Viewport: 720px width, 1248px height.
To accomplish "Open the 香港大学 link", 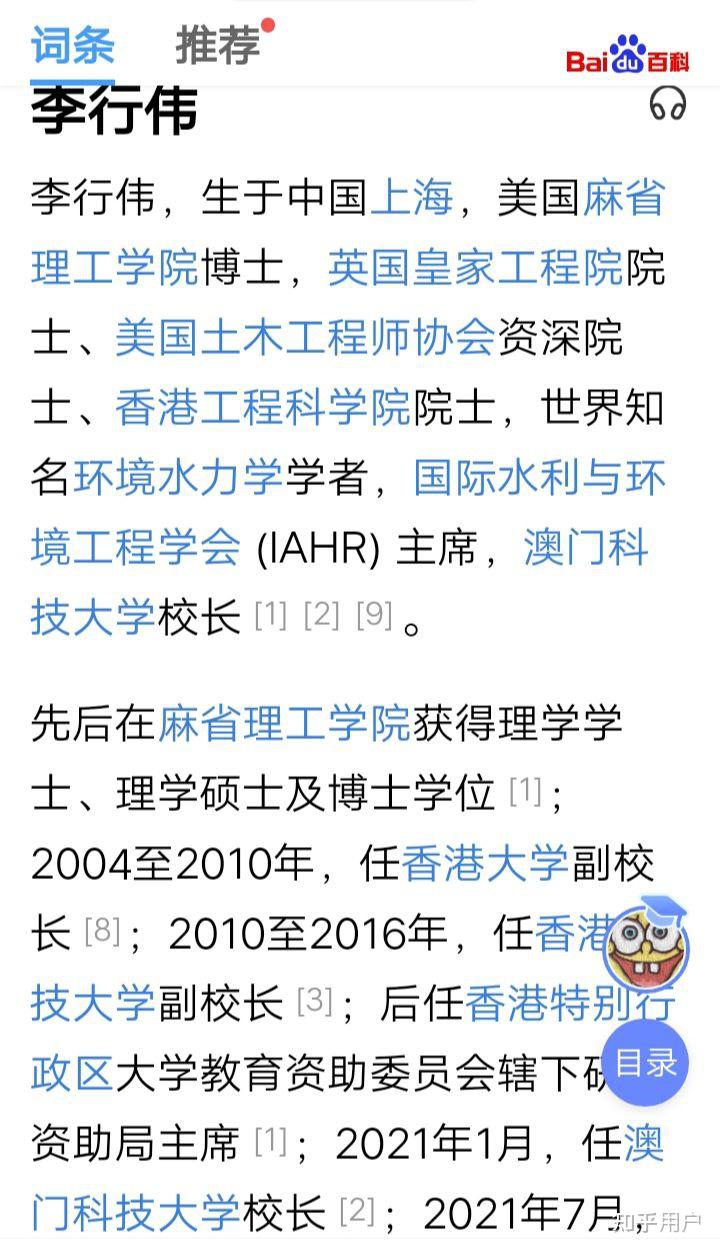I will (x=484, y=863).
